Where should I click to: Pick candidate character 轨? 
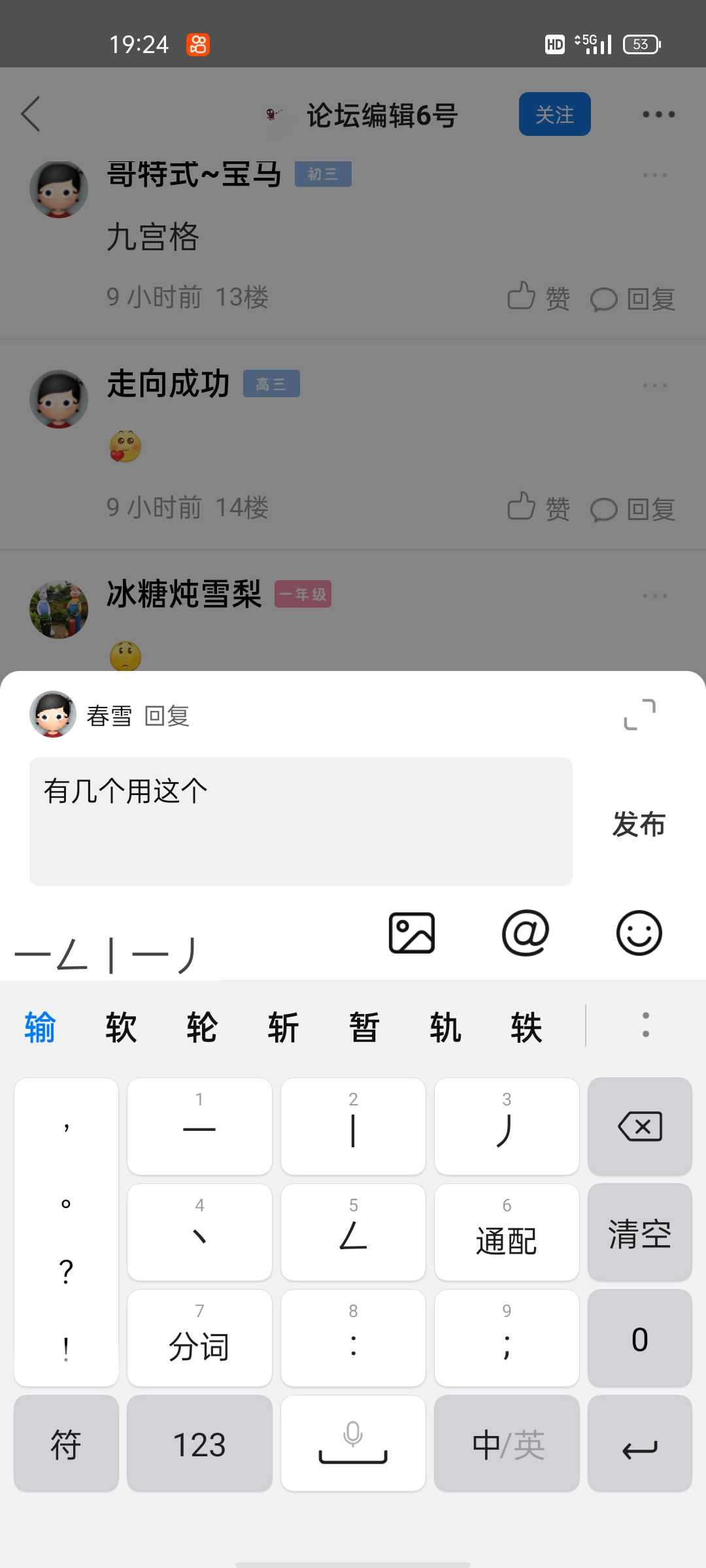(x=446, y=1026)
